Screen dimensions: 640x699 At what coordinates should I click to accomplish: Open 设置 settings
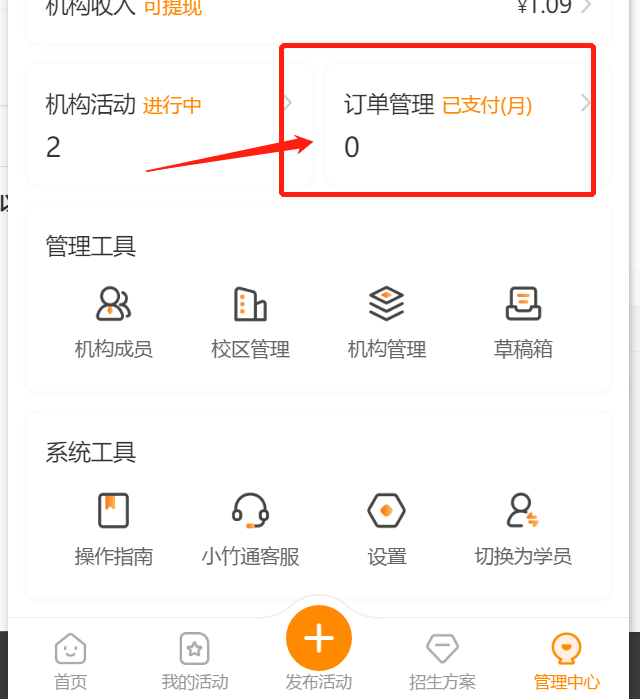coord(386,529)
